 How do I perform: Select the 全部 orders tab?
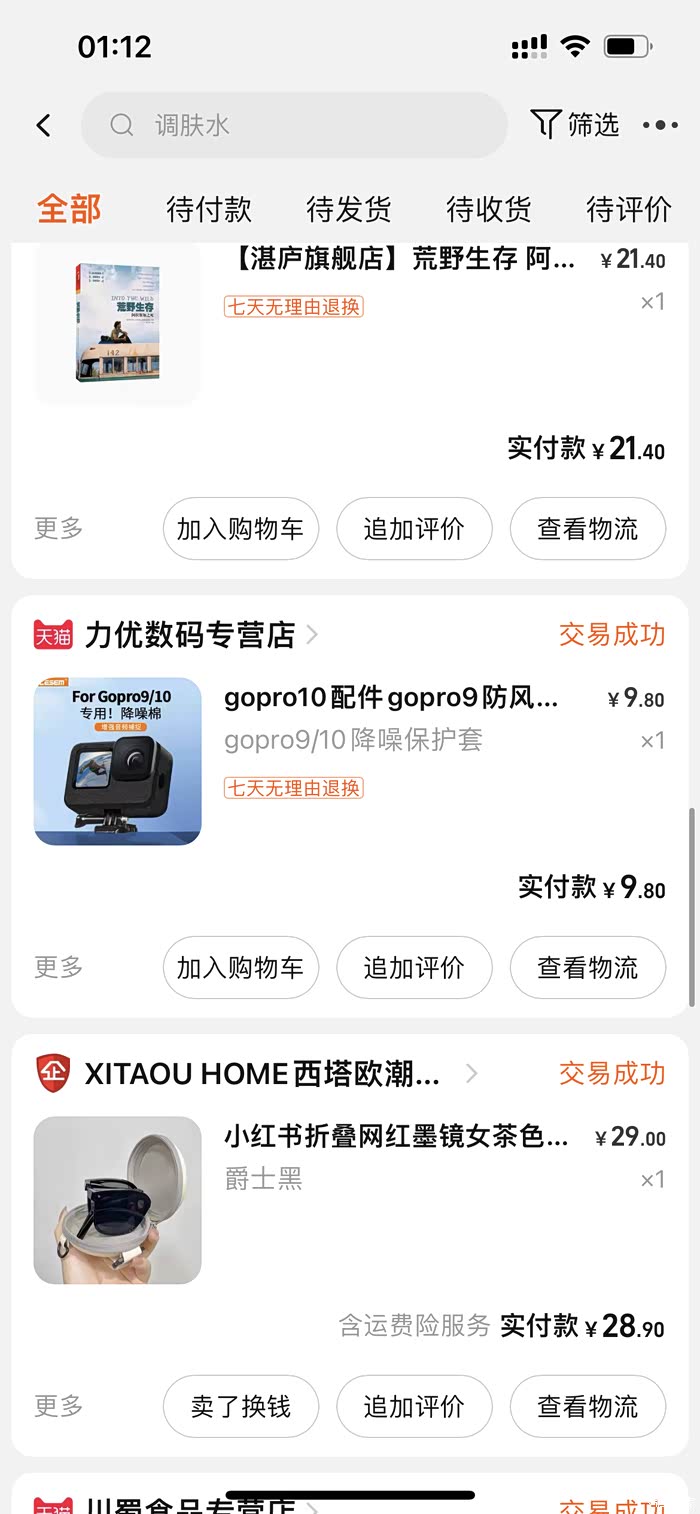coord(69,209)
